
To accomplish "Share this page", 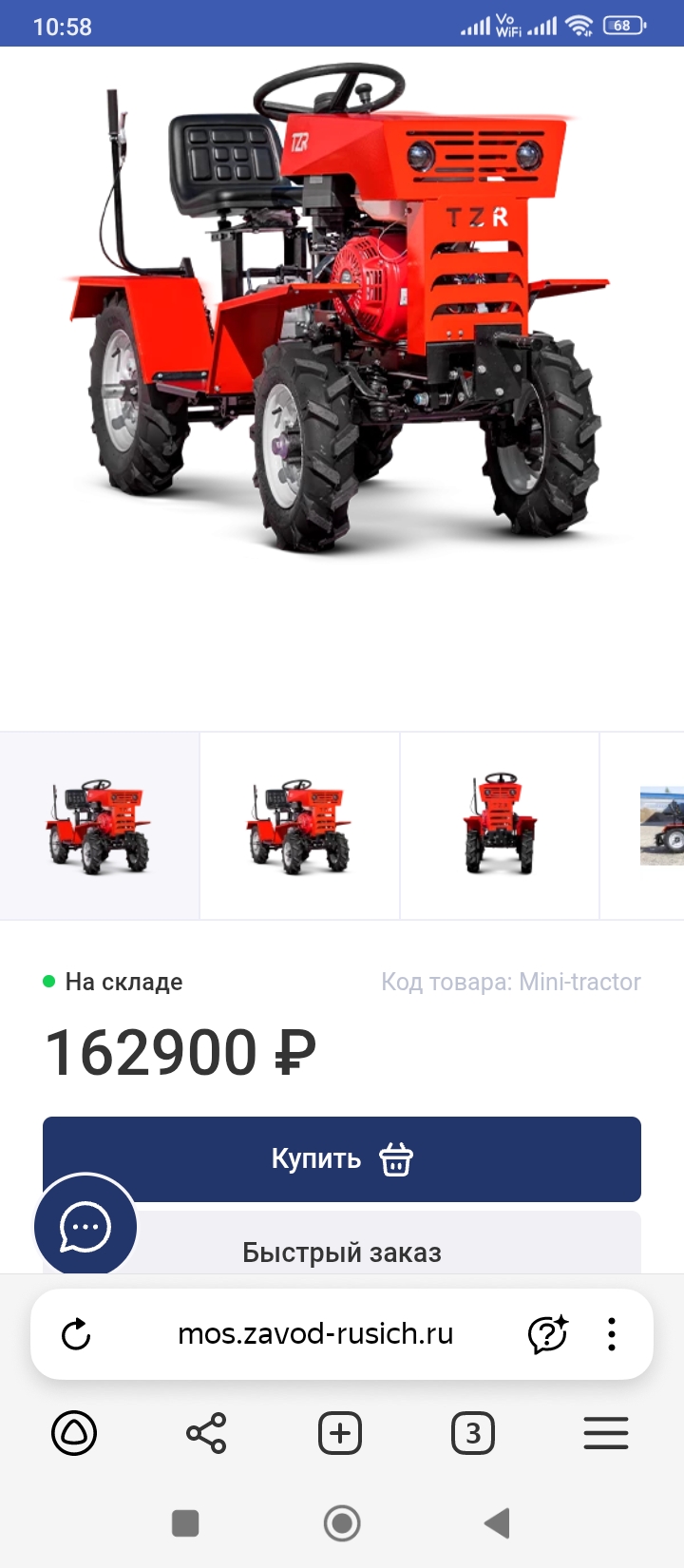I will pyautogui.click(x=206, y=1432).
